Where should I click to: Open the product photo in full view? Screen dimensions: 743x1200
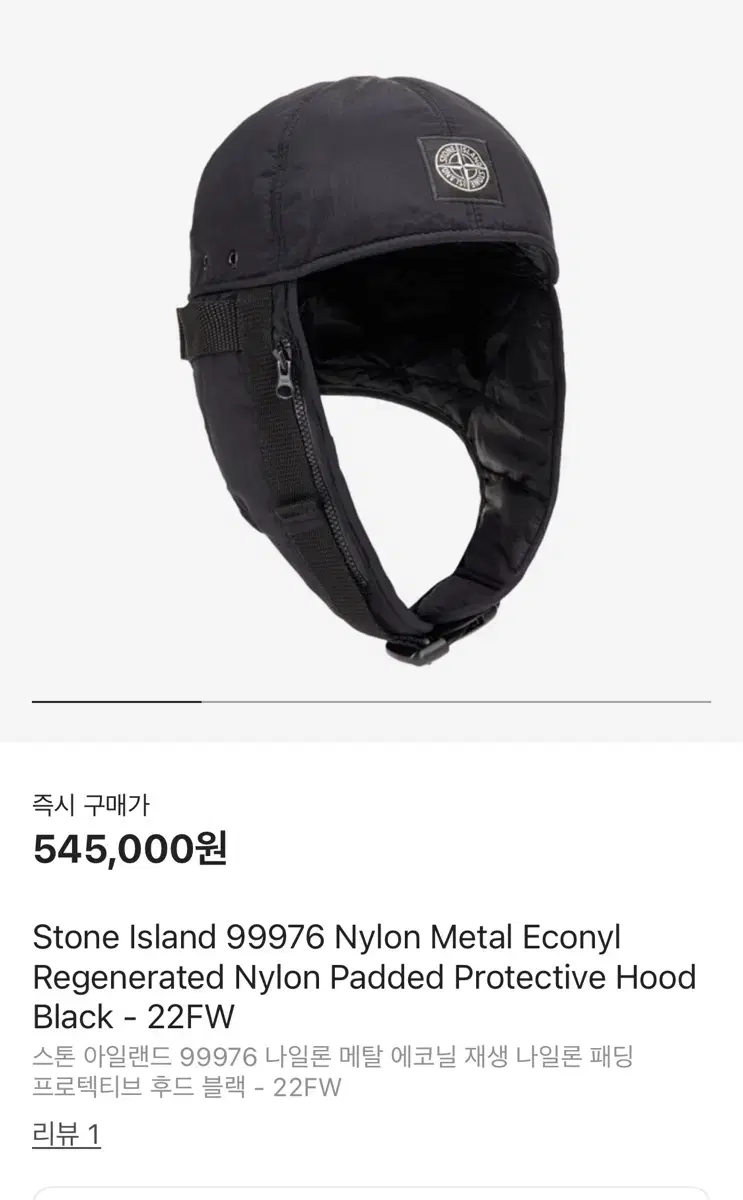(371, 350)
